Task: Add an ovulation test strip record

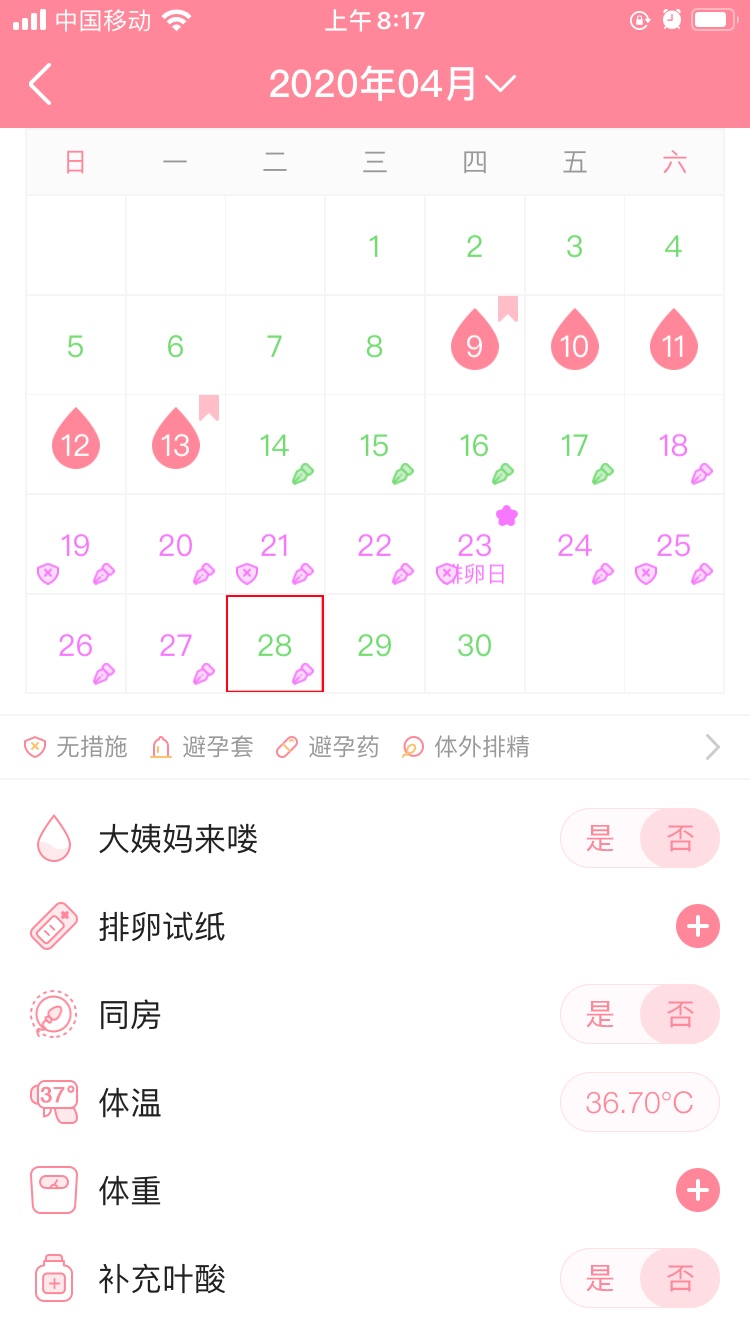Action: click(697, 927)
